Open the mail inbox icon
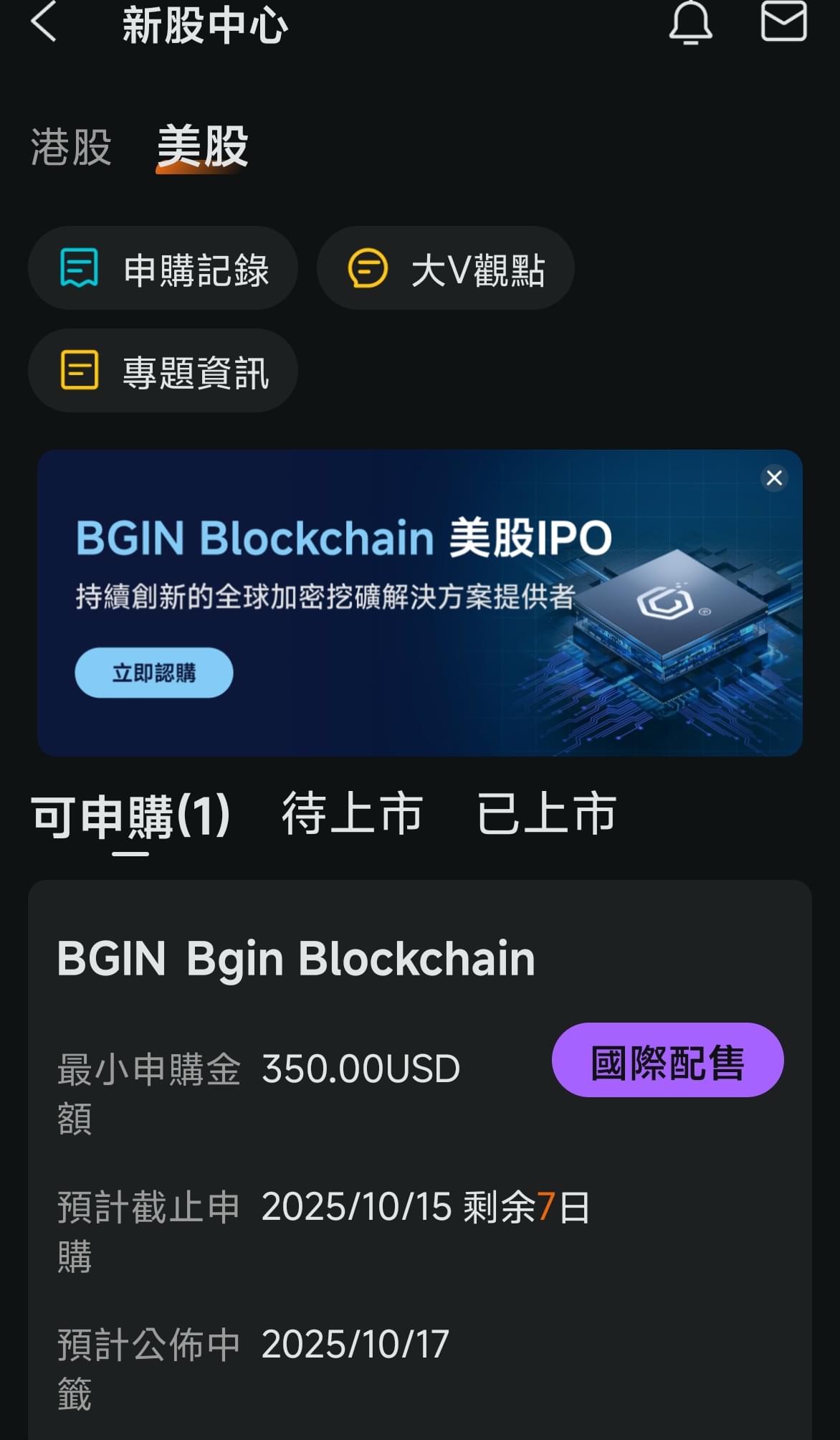Image resolution: width=840 pixels, height=1440 pixels. (x=783, y=23)
